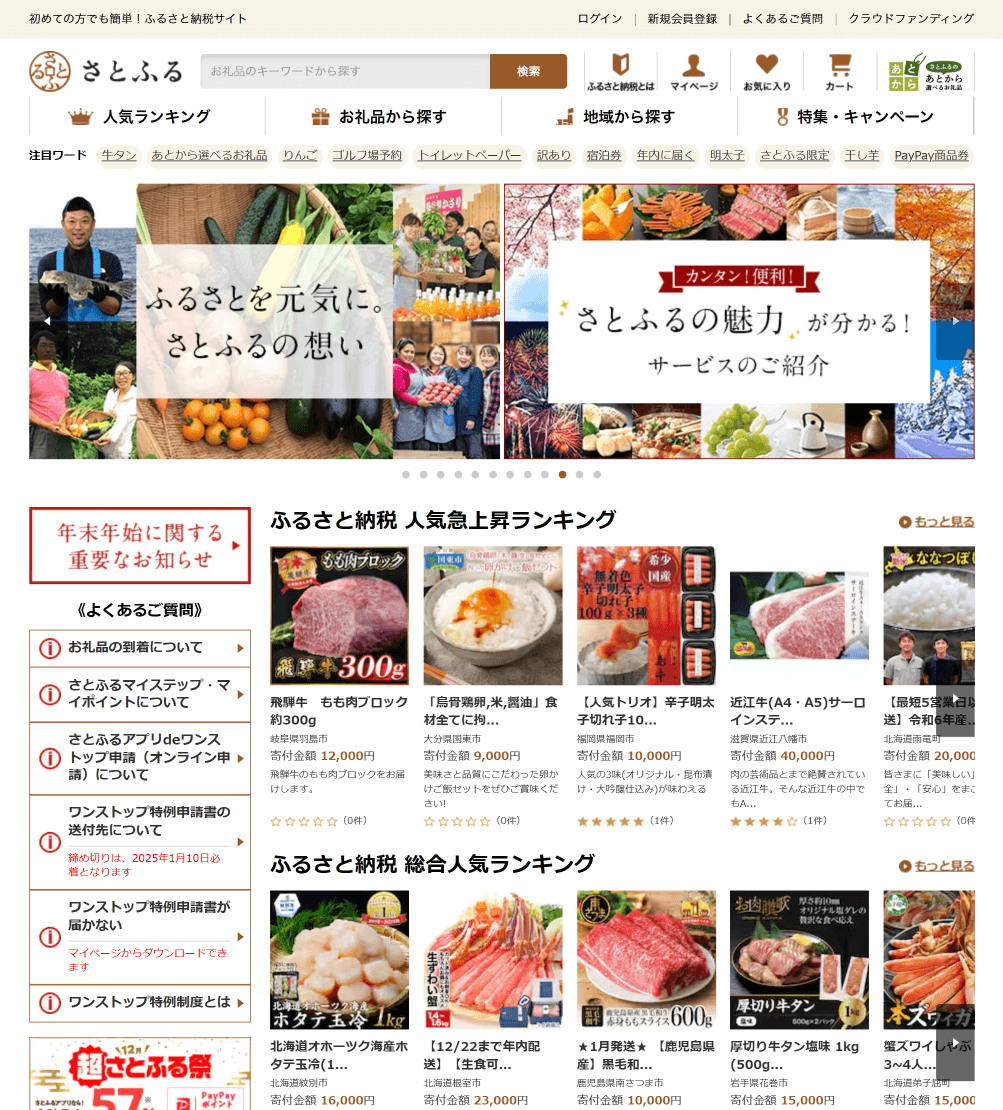Screen dimensions: 1003x1110
Task: Open マイページ from the header
Action: pyautogui.click(x=693, y=72)
